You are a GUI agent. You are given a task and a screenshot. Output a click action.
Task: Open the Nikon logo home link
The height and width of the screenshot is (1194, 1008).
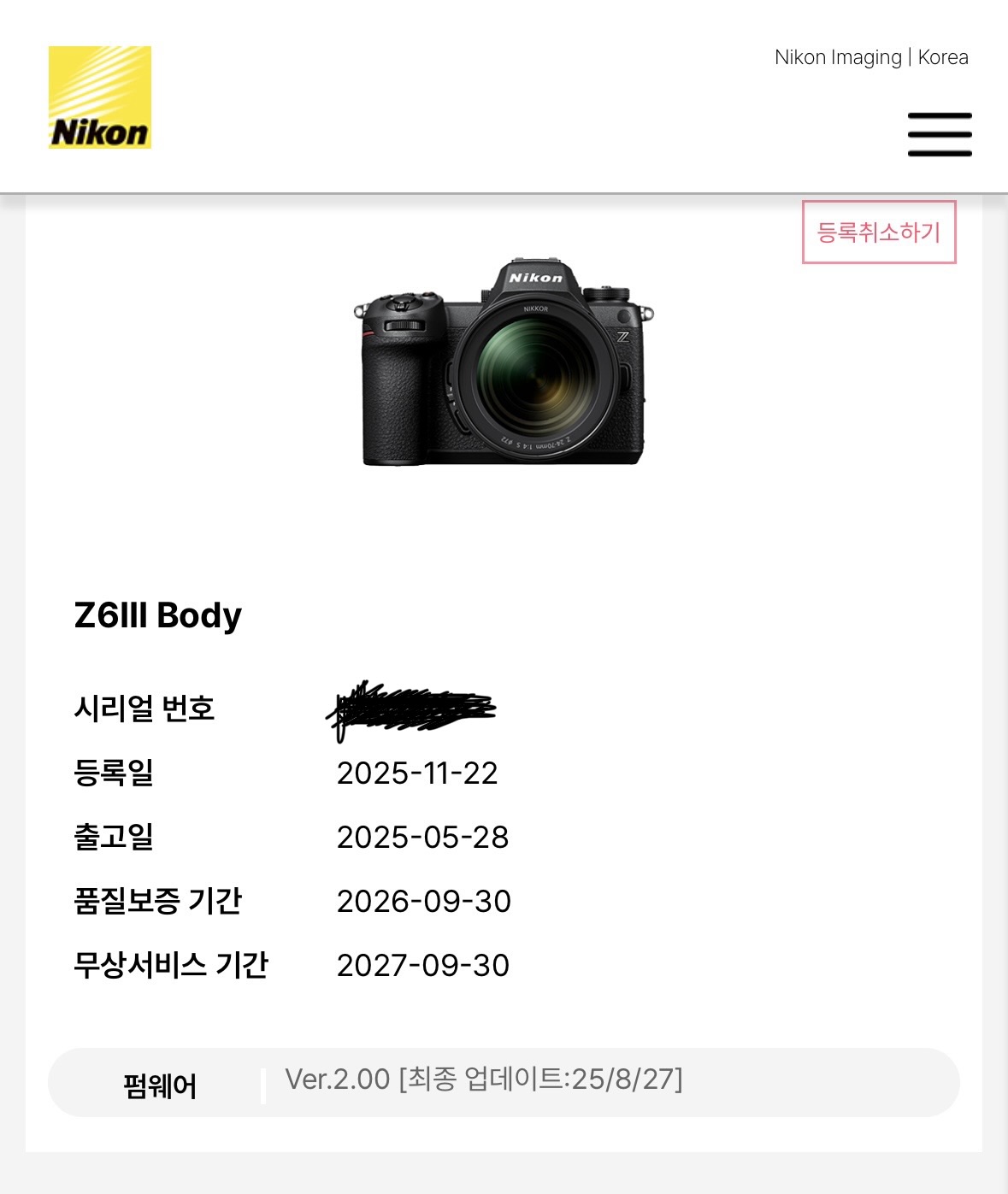(x=100, y=97)
